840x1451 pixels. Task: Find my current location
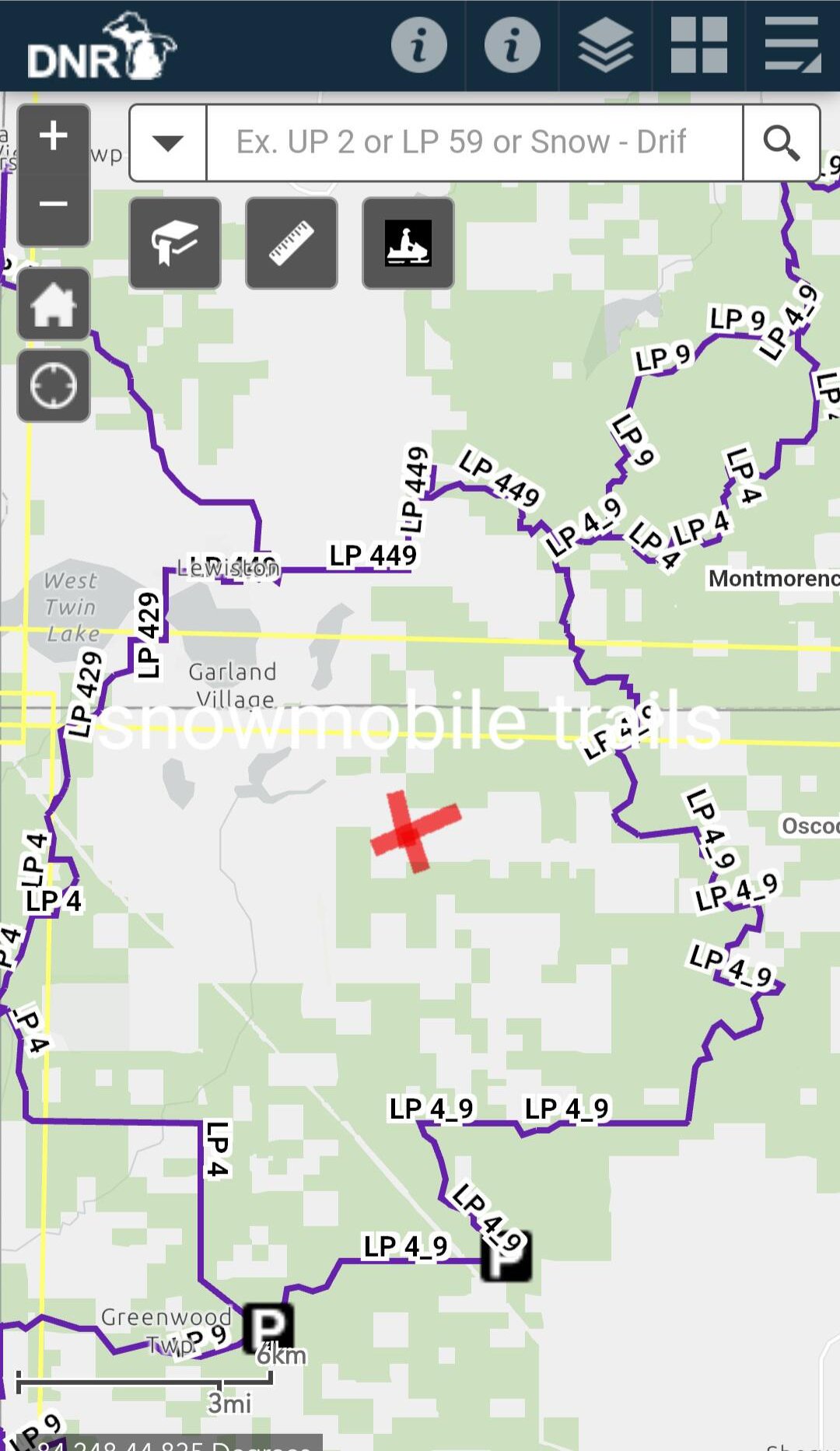(x=53, y=386)
